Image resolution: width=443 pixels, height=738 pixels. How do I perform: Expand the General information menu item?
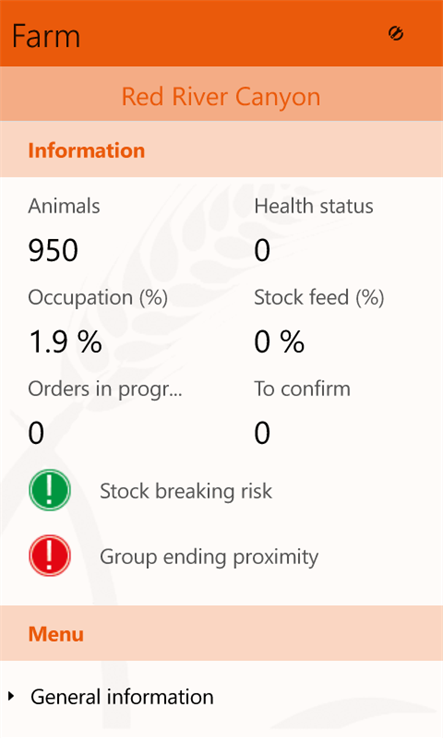click(221, 697)
